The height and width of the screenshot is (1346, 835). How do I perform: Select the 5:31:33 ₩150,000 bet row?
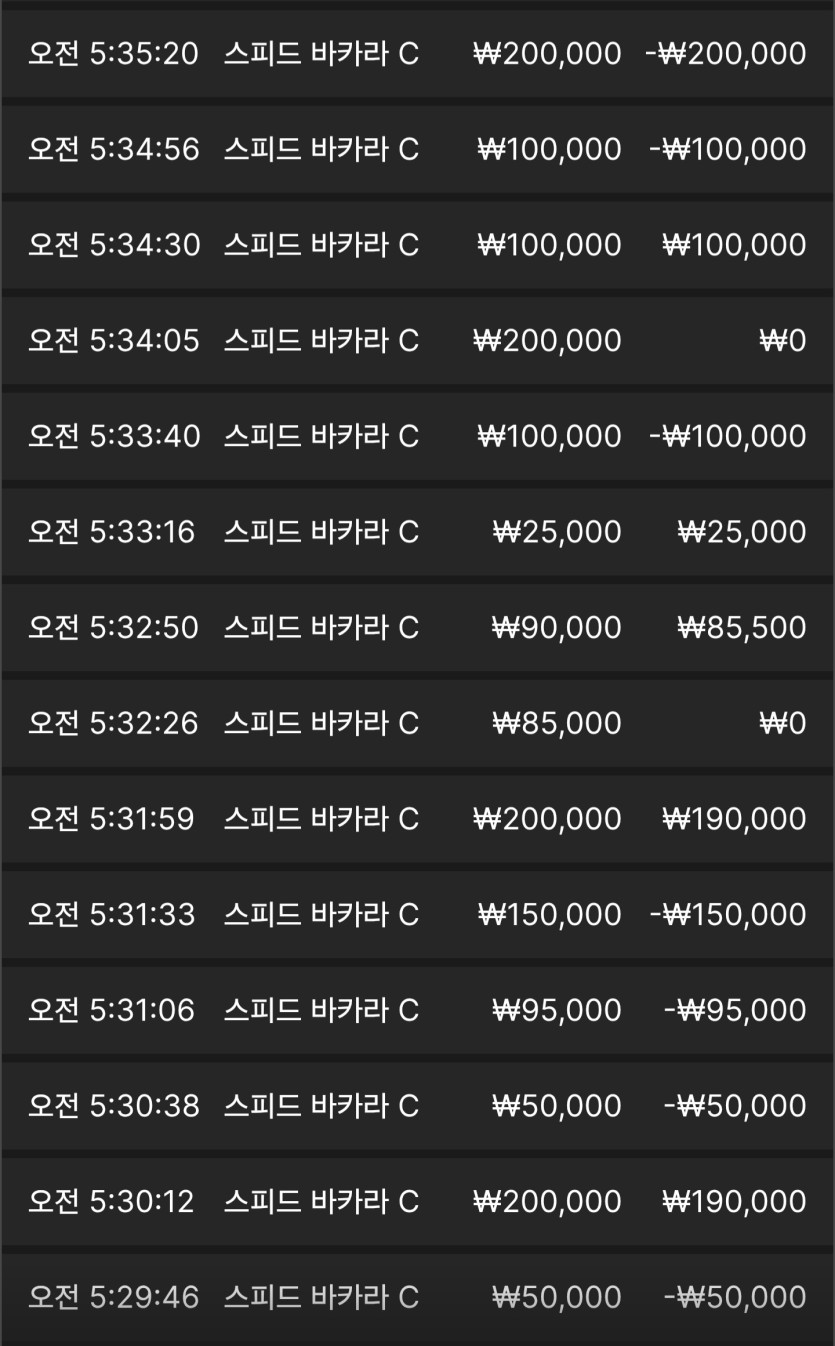coord(417,915)
